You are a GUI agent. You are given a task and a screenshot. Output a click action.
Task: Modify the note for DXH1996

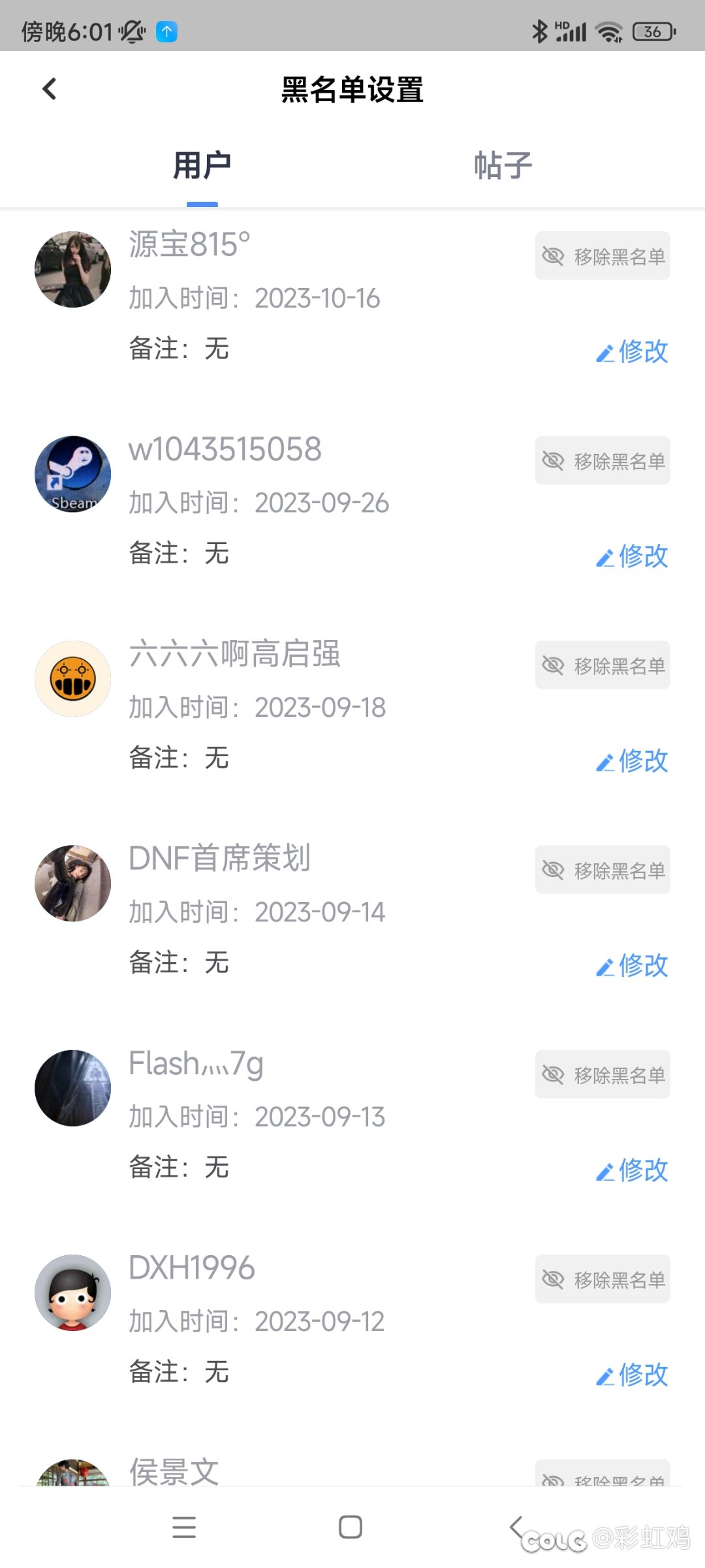pos(632,1375)
